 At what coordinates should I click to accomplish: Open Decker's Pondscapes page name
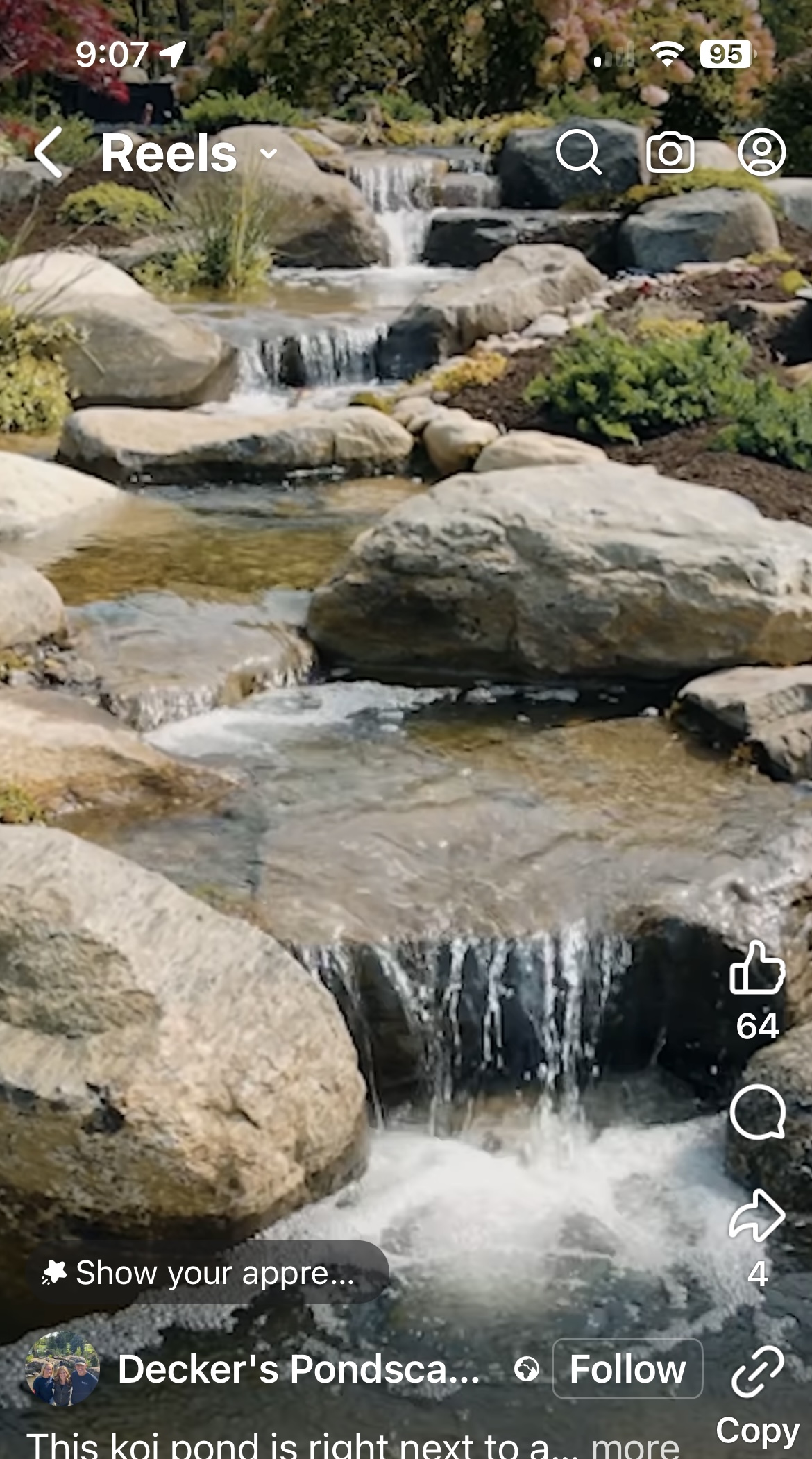(298, 1369)
